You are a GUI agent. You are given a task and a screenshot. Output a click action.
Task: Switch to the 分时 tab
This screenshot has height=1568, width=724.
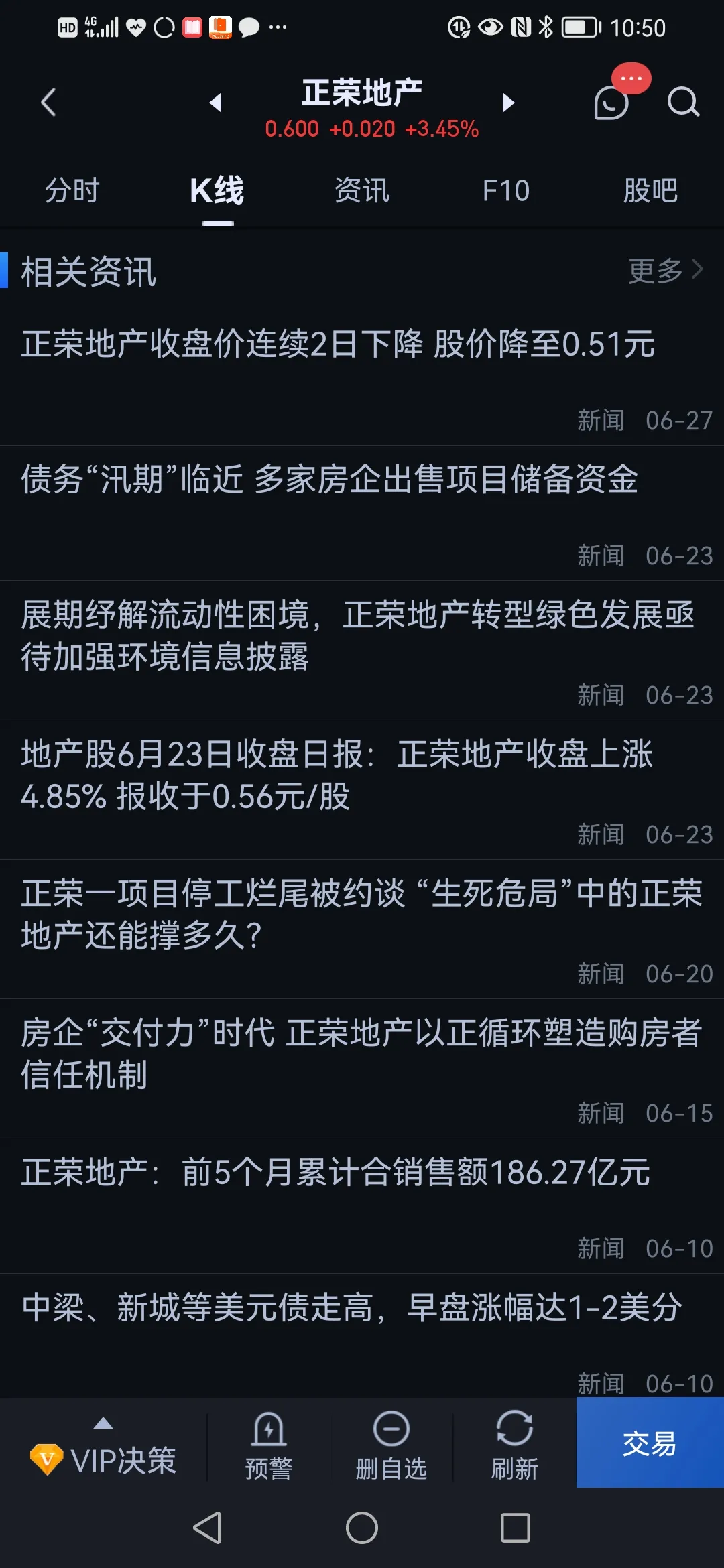[x=72, y=191]
